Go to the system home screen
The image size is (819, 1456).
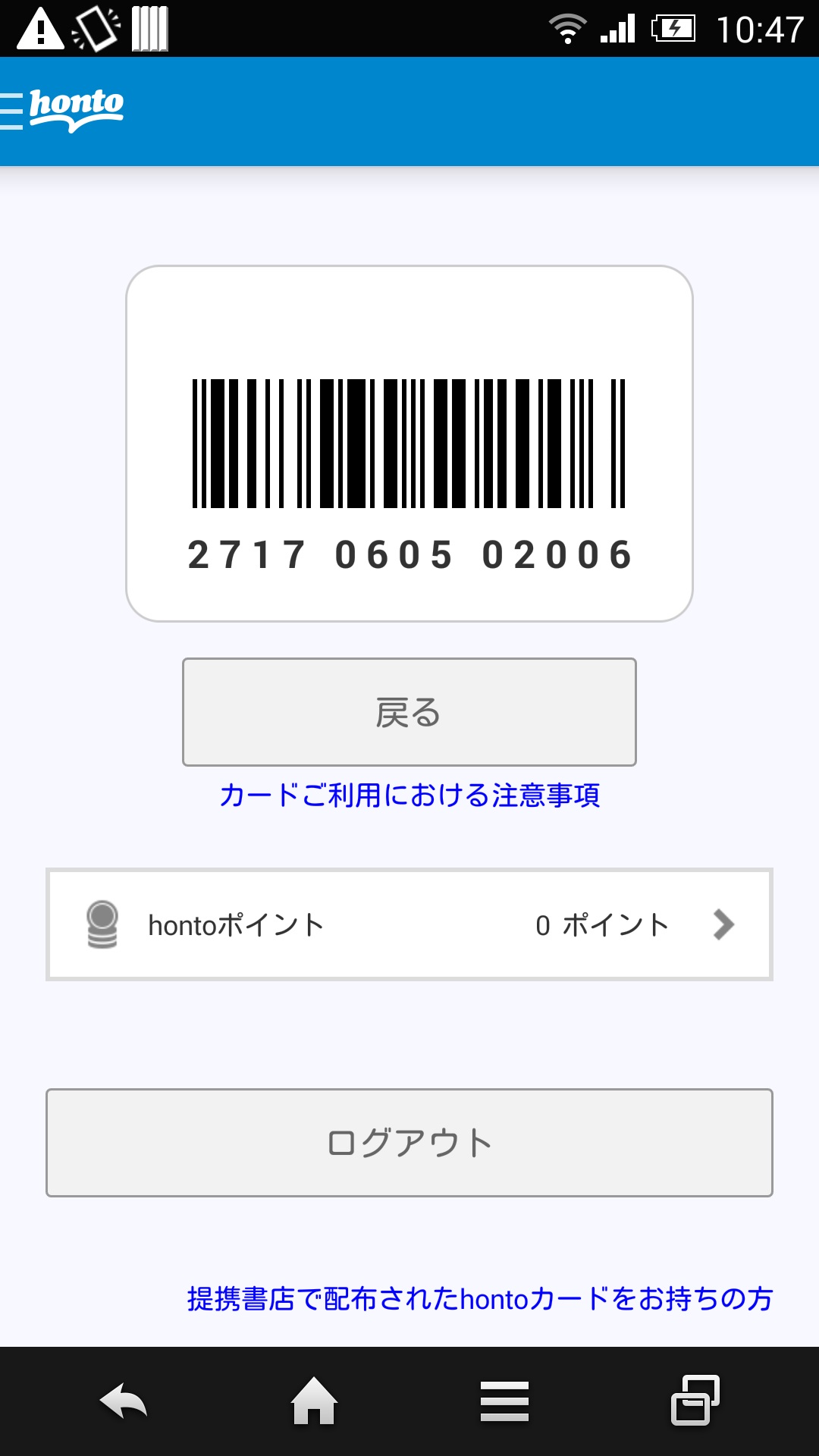[x=314, y=1401]
